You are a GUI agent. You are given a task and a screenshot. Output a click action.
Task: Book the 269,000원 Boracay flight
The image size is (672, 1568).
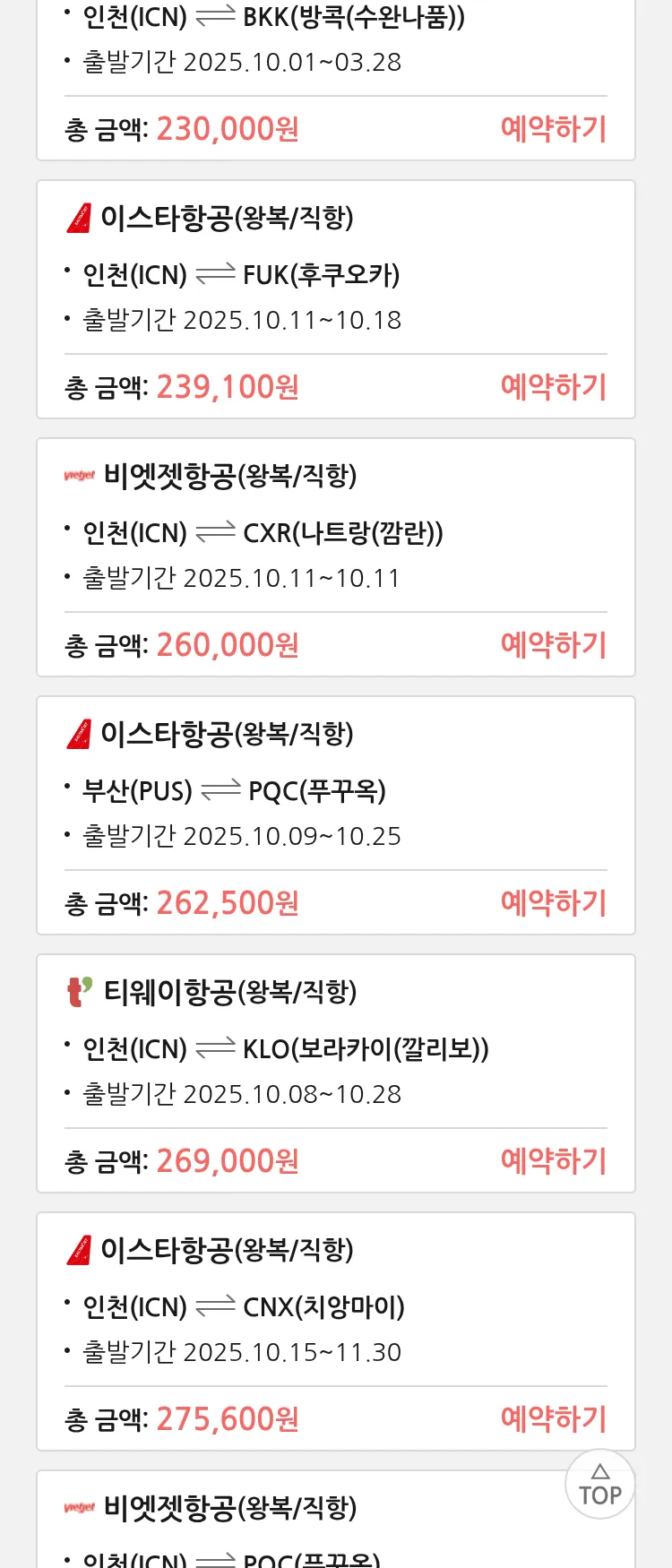pyautogui.click(x=553, y=1161)
